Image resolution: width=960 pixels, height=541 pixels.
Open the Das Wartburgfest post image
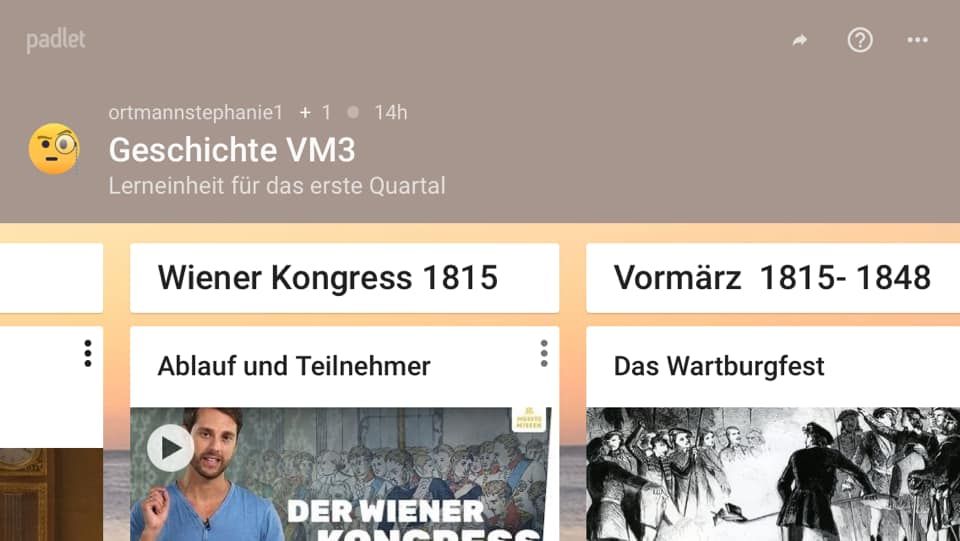[x=772, y=474]
